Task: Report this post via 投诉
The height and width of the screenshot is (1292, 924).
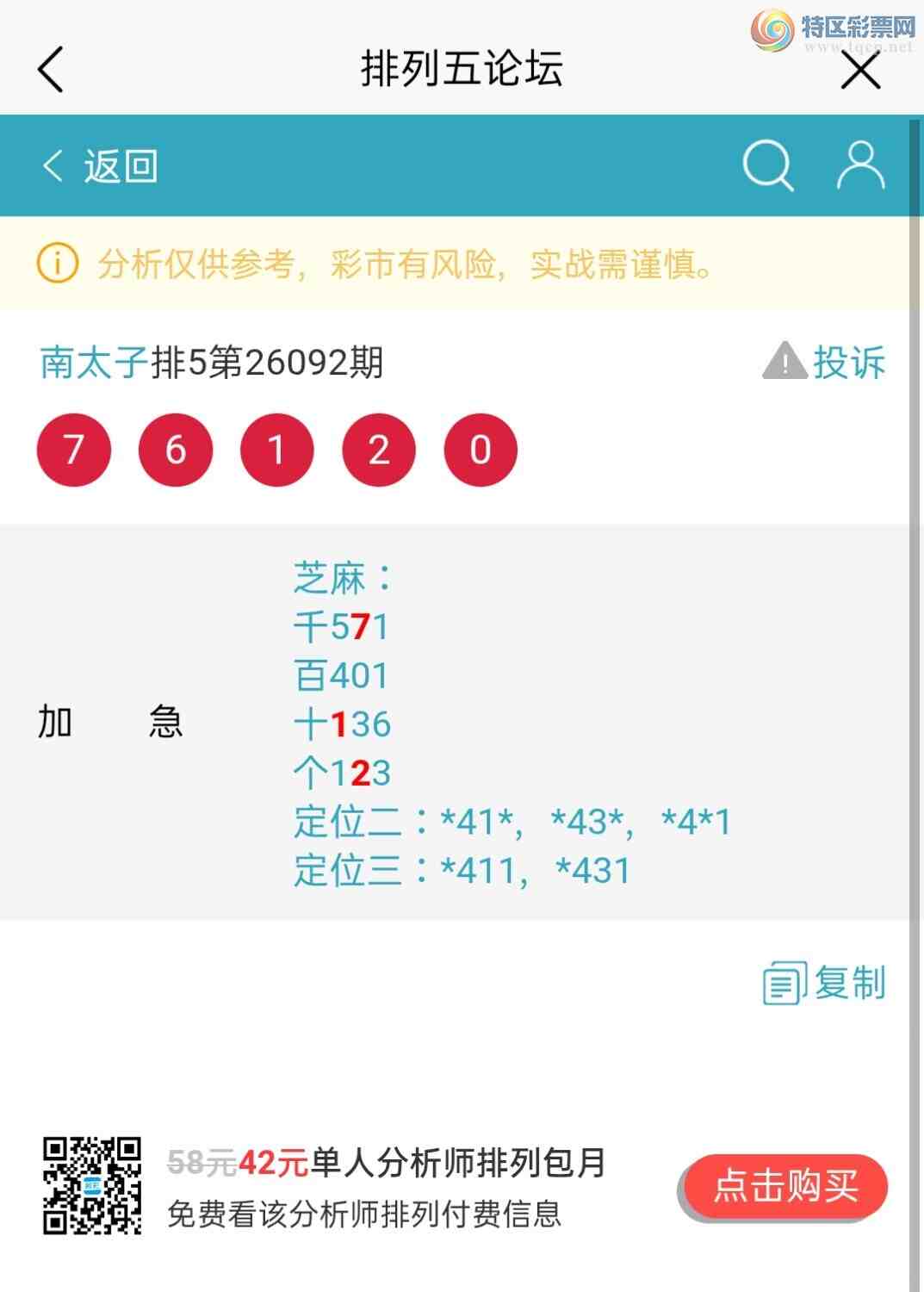Action: (x=824, y=362)
